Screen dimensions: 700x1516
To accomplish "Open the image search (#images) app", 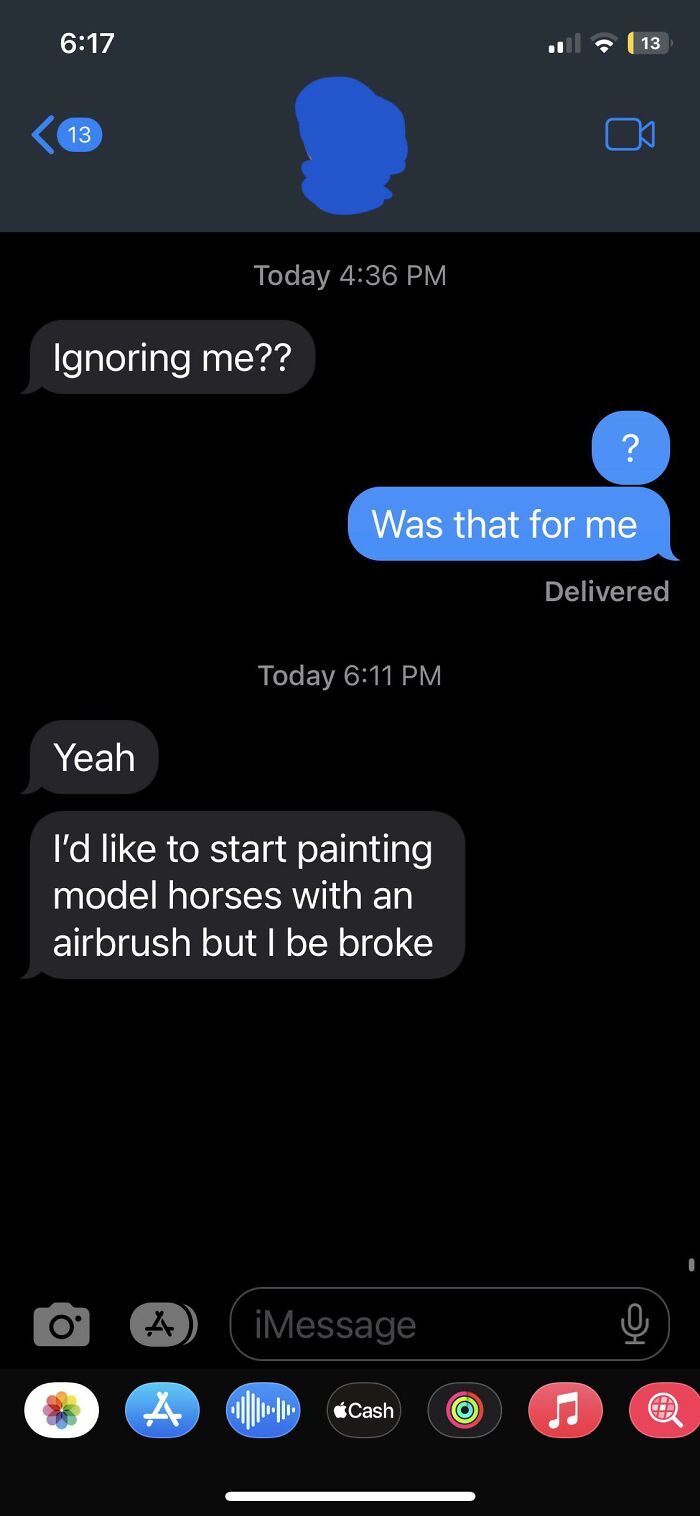I will [x=664, y=1410].
